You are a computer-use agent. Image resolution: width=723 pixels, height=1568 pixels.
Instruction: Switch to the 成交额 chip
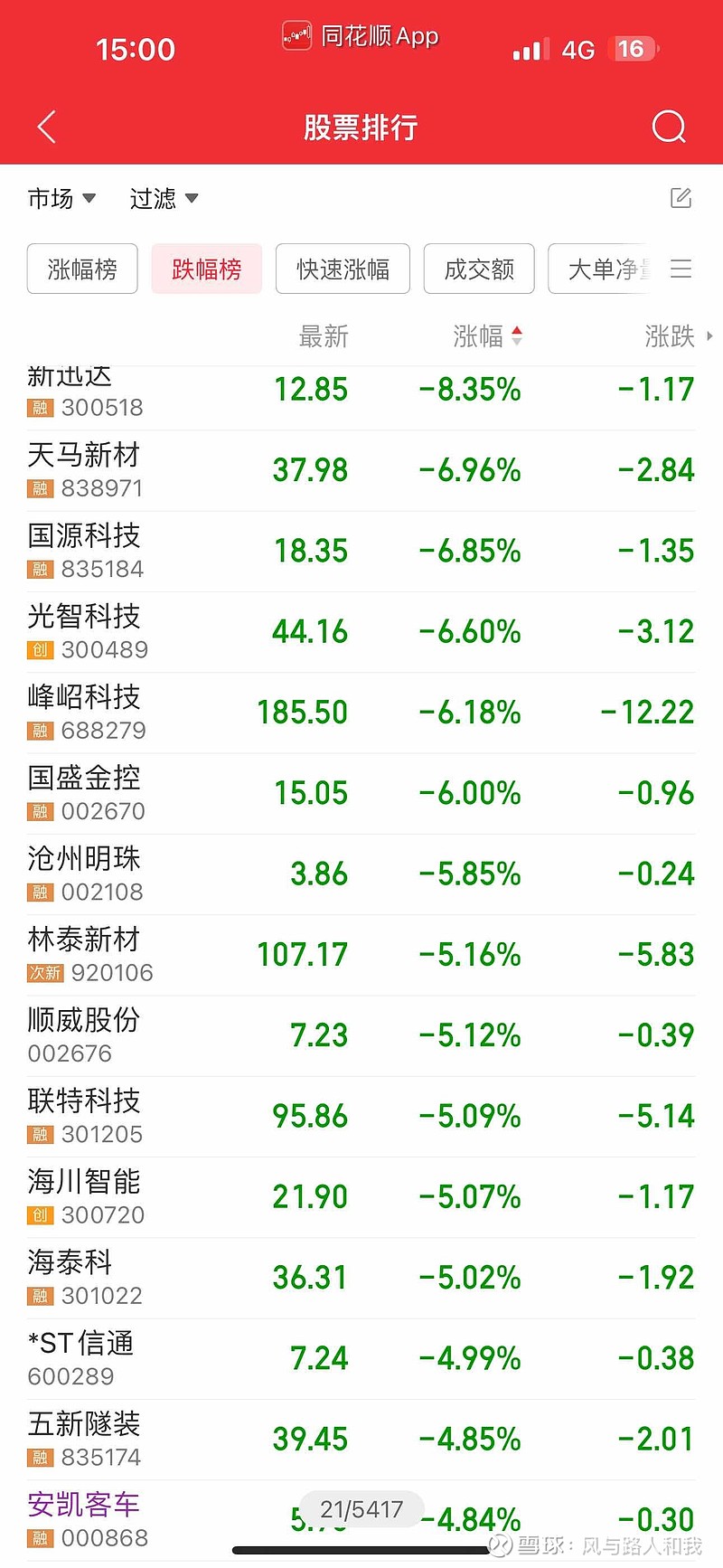479,269
